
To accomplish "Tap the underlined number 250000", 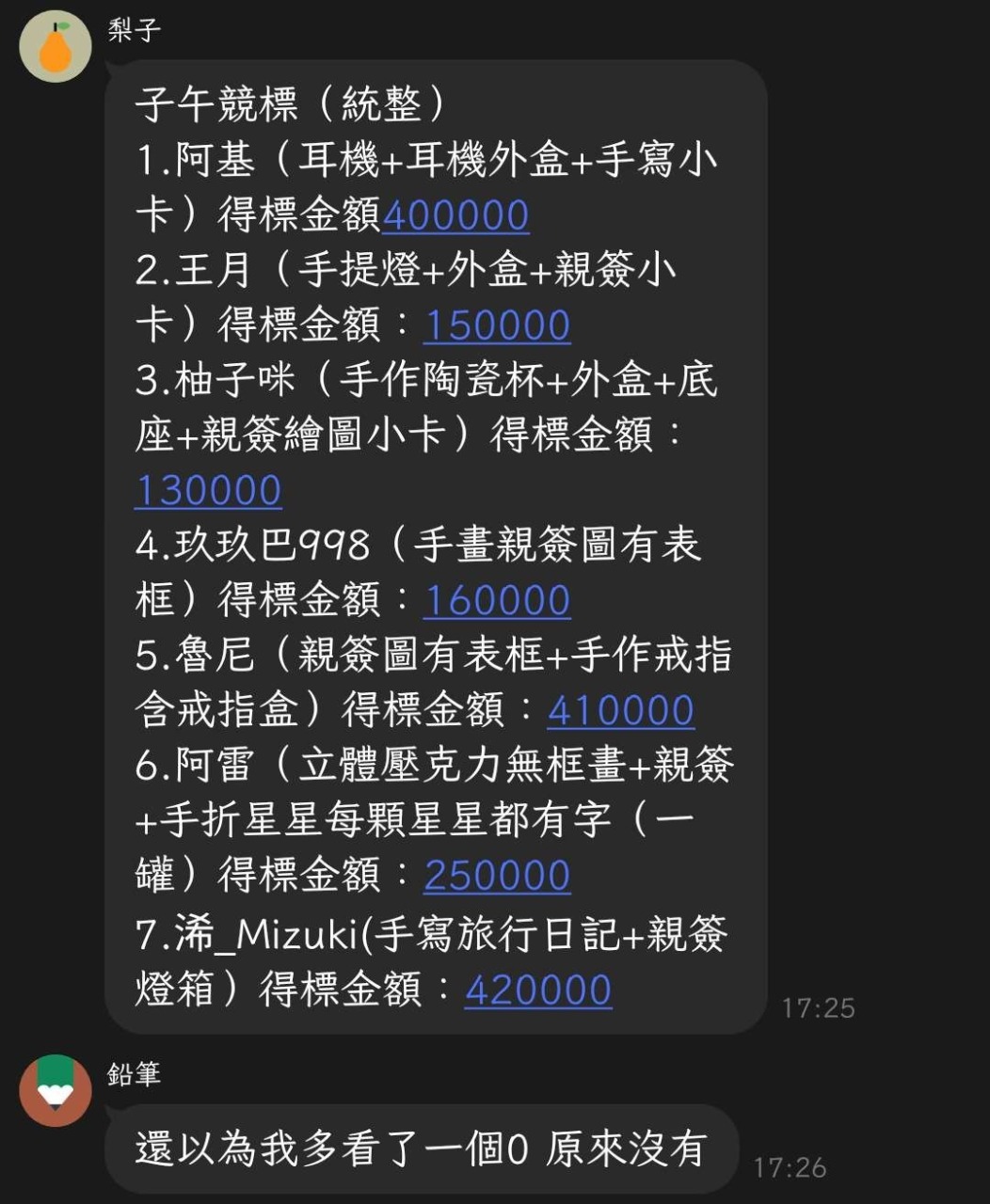I will point(497,876).
